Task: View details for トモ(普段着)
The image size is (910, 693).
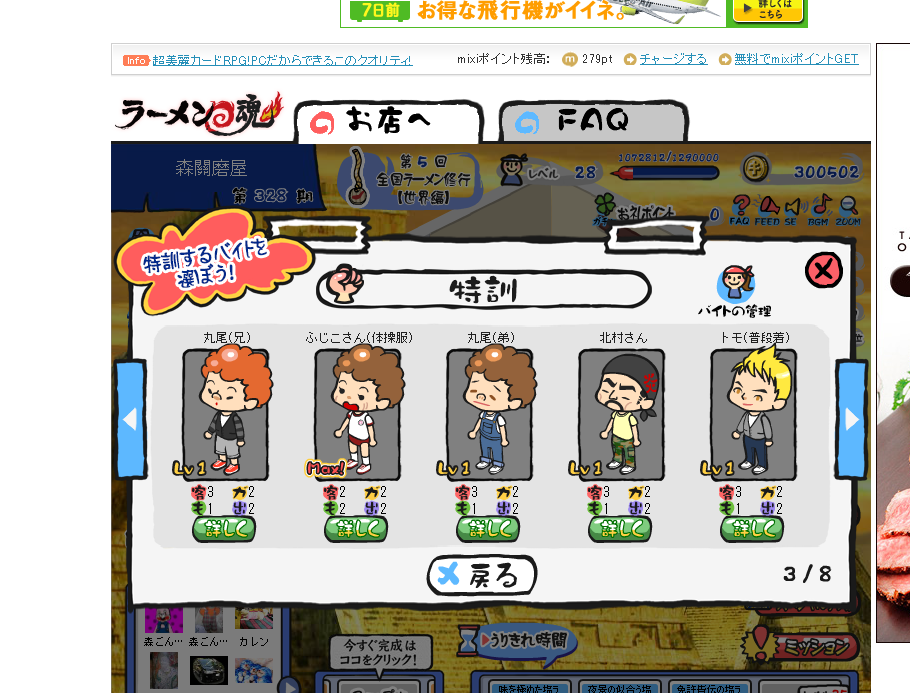Action: point(752,529)
